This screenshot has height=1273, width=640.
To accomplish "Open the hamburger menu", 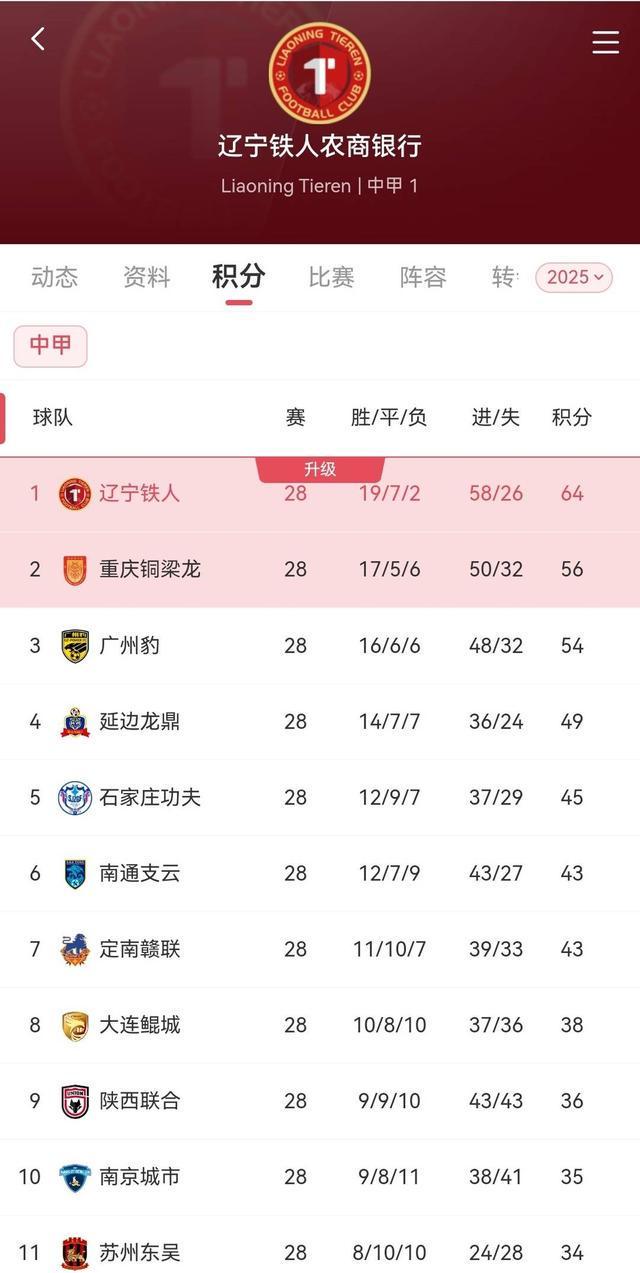I will tap(605, 42).
